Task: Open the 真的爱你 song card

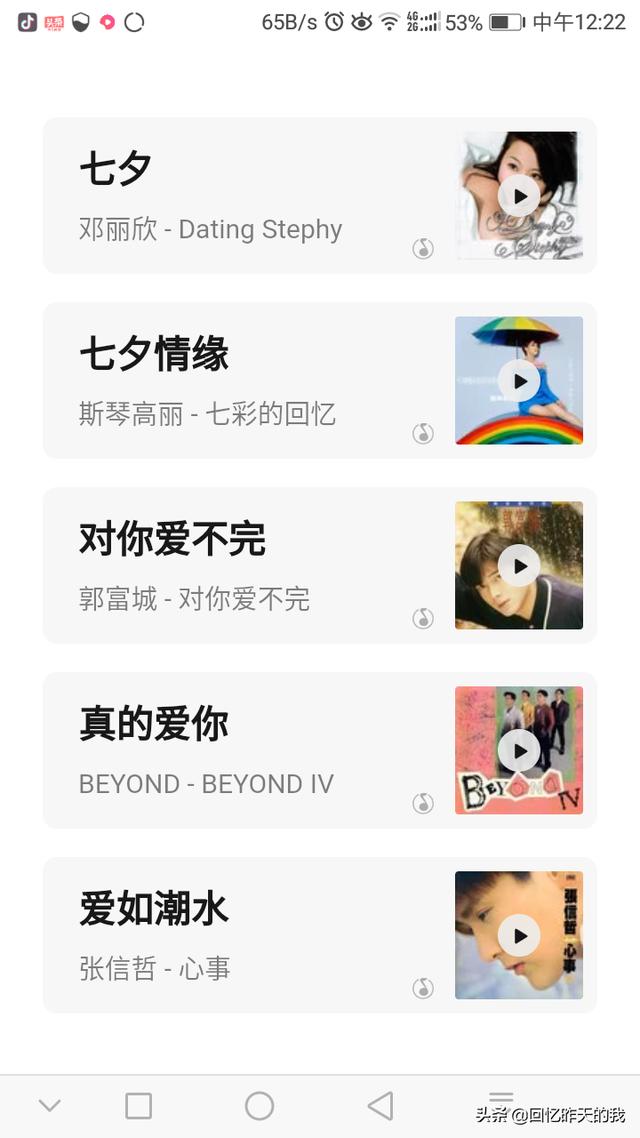Action: (240, 750)
